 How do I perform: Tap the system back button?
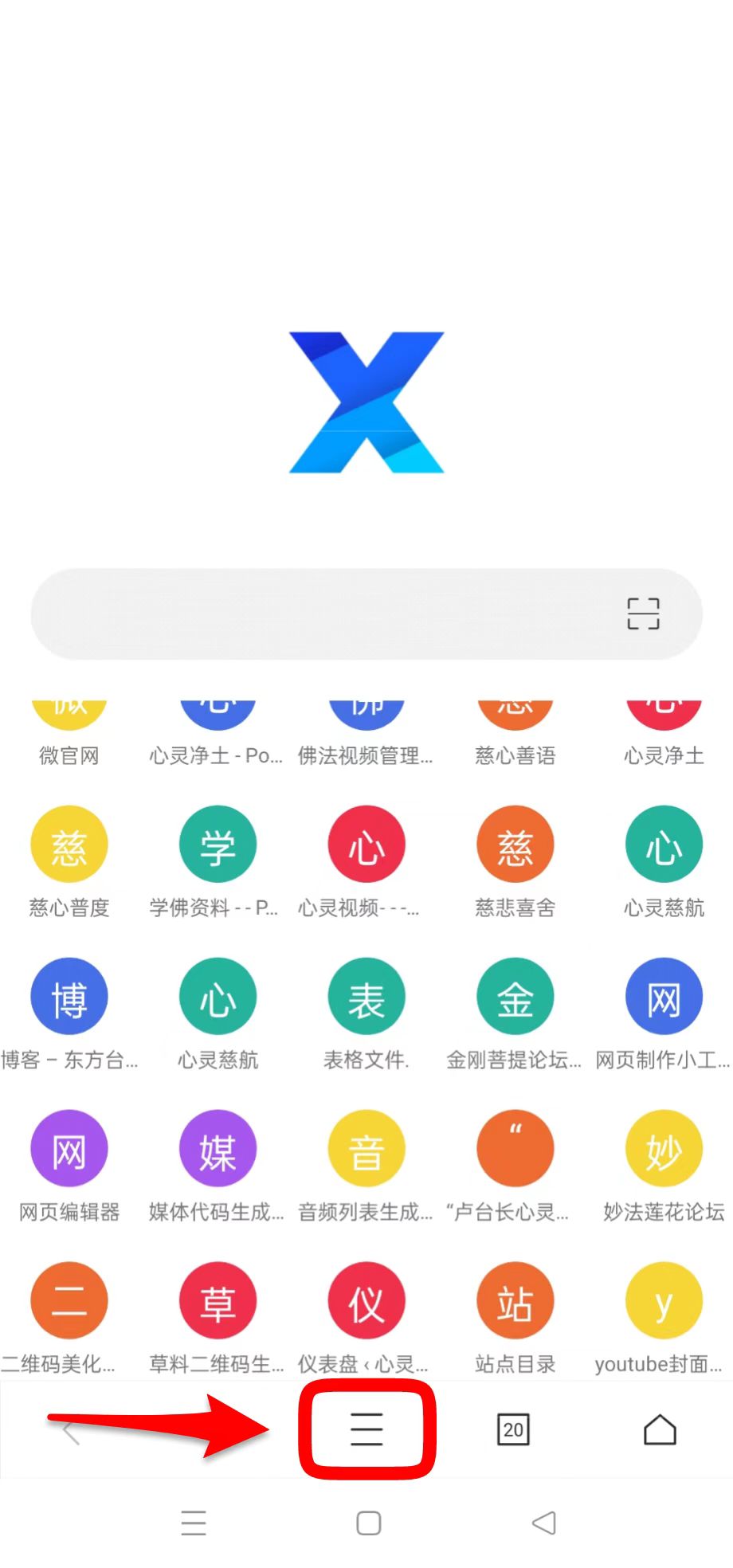click(x=544, y=1523)
